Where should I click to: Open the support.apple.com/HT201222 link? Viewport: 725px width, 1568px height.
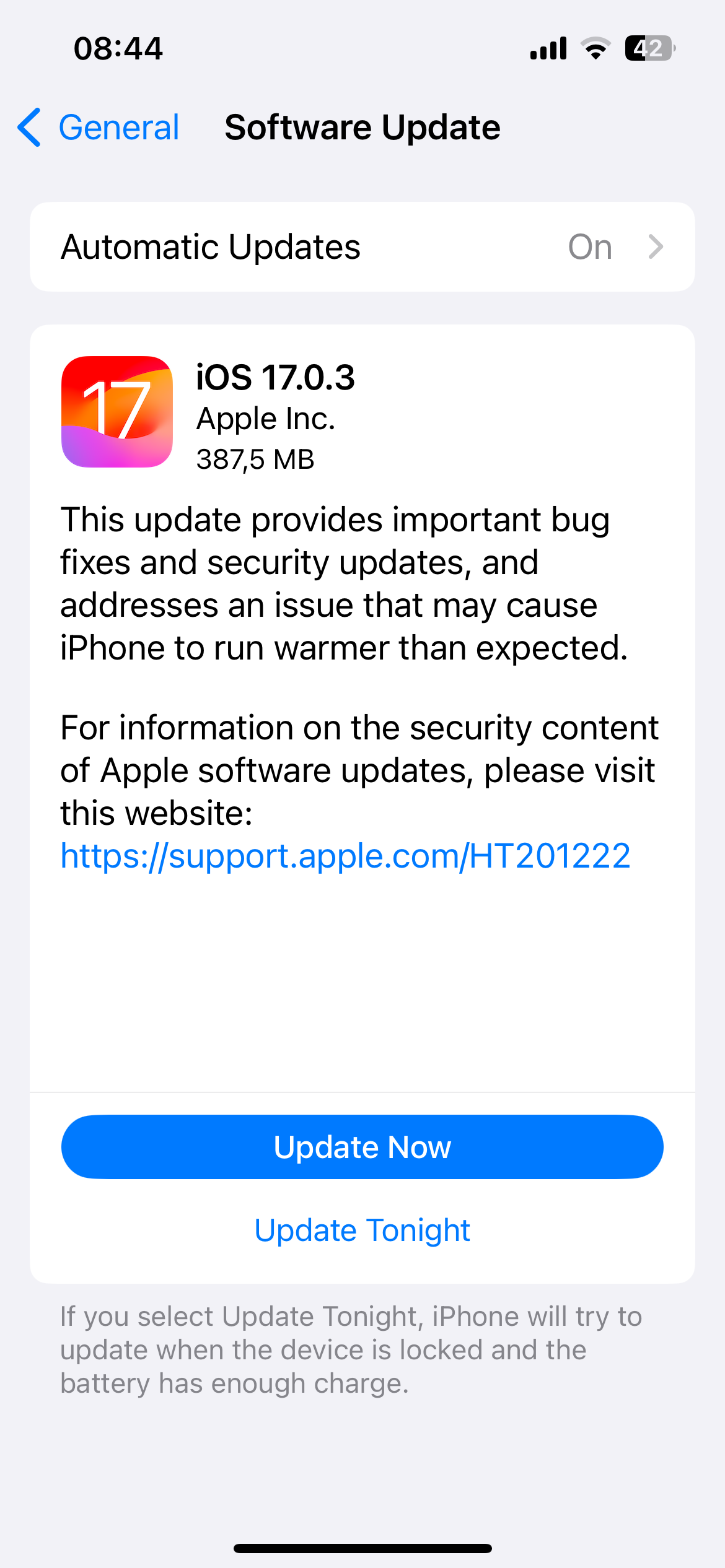click(345, 856)
